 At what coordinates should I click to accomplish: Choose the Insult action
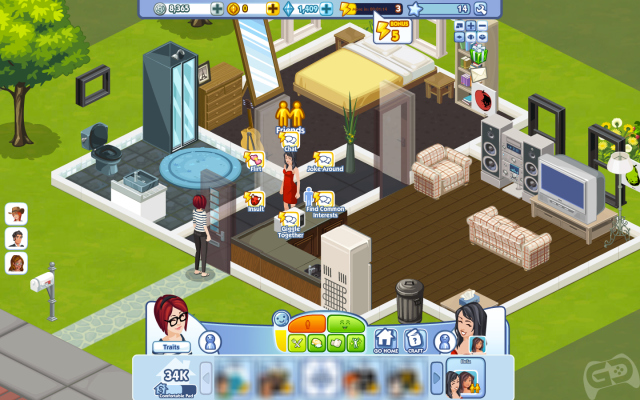point(254,199)
